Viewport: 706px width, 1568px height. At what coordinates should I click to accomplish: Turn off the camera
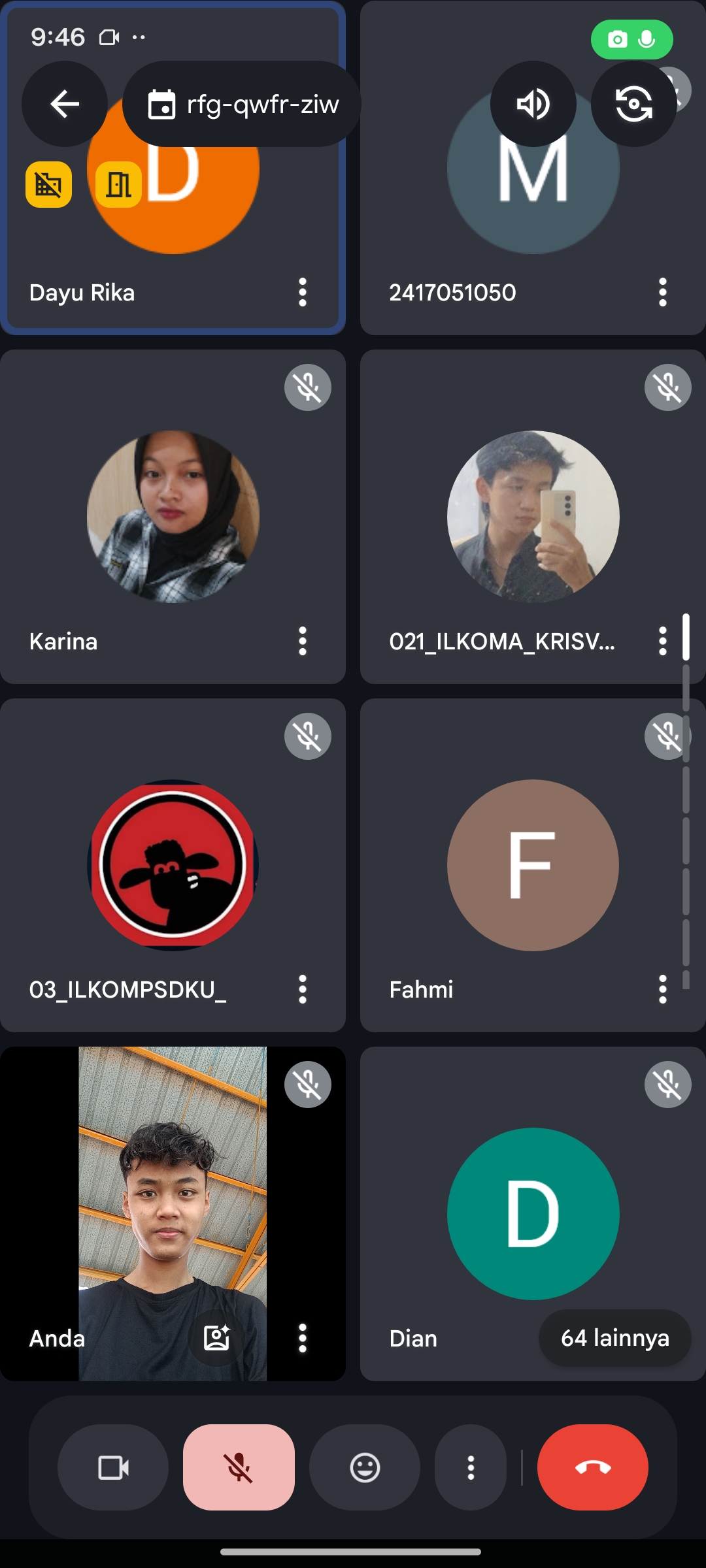tap(113, 1467)
